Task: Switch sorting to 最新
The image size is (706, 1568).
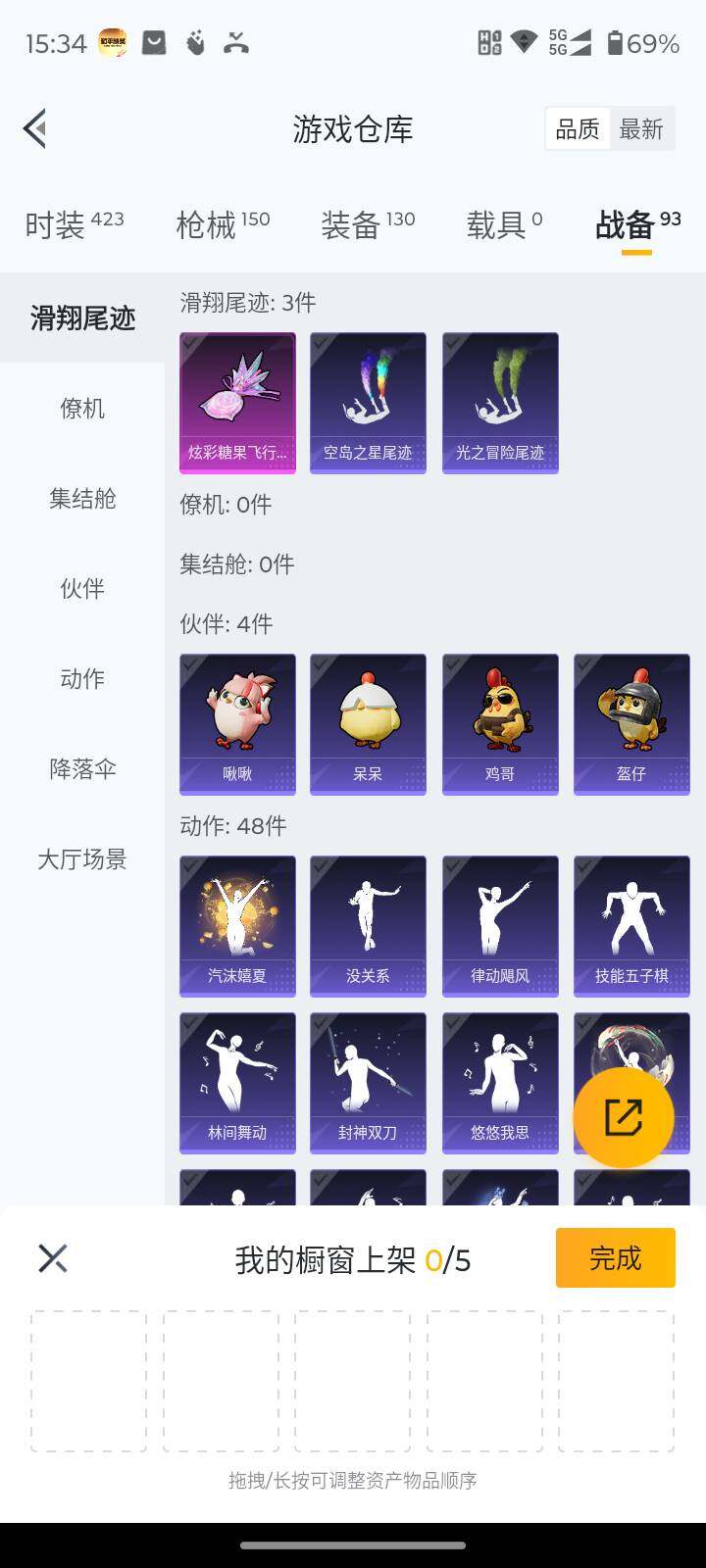Action: 642,128
